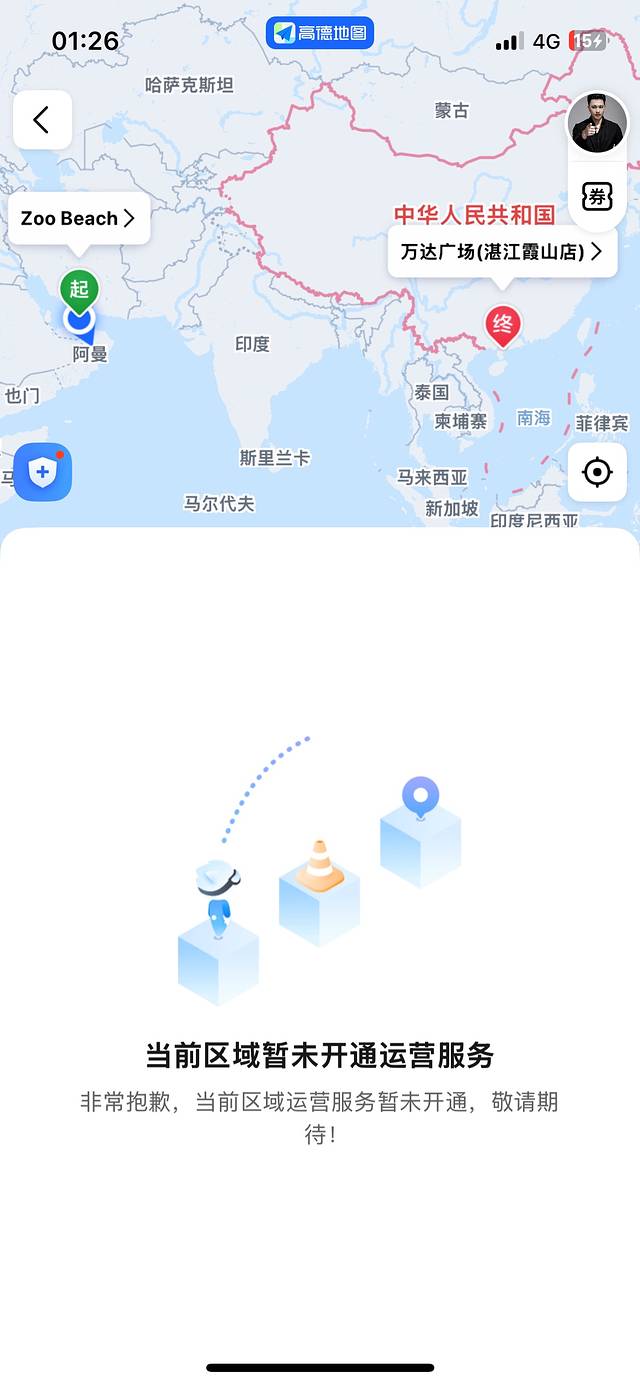Open the Zoo Beach start point label
This screenshot has width=640, height=1385.
pos(79,219)
